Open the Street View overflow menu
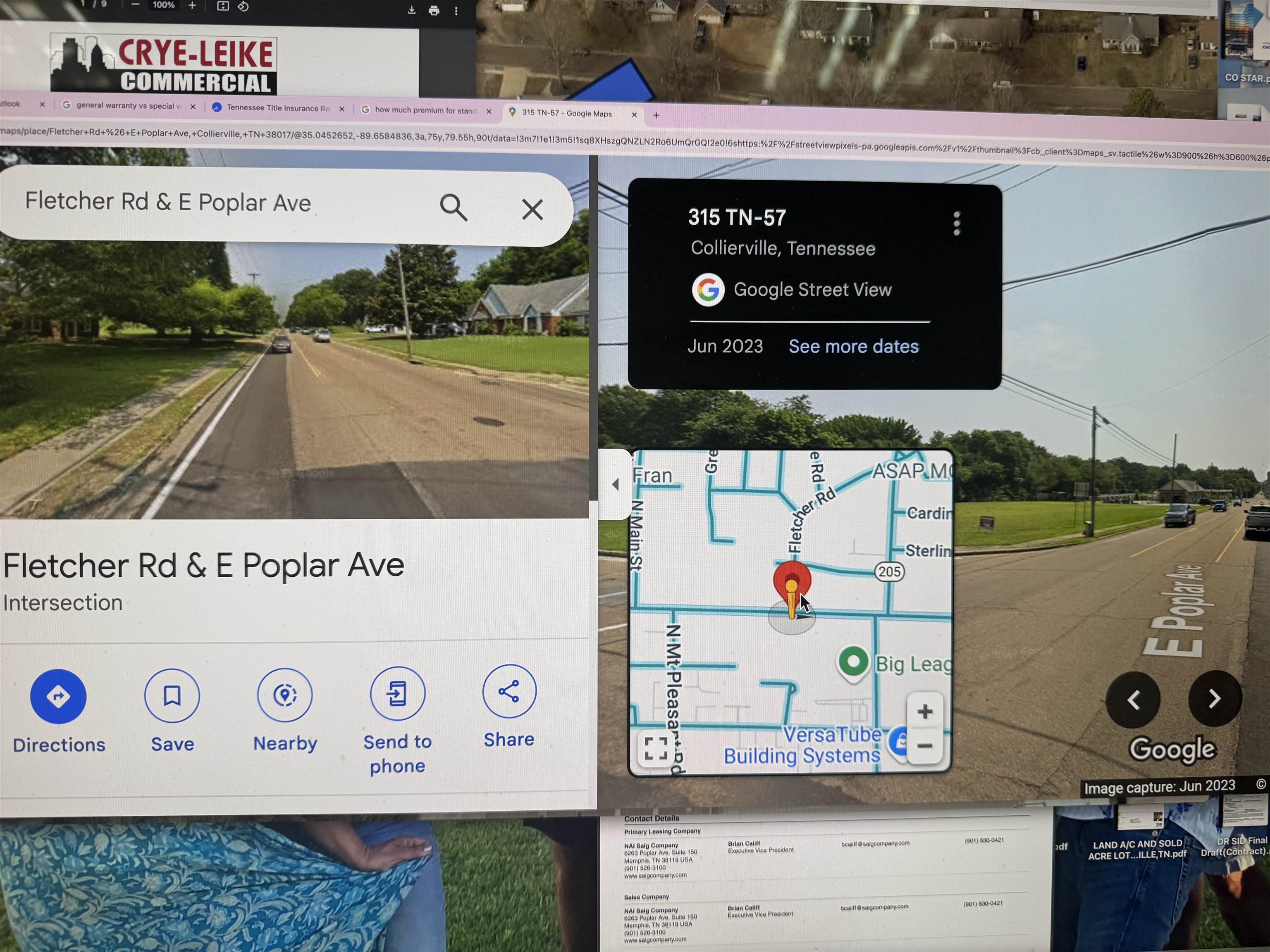The width and height of the screenshot is (1270, 952). coord(957,223)
